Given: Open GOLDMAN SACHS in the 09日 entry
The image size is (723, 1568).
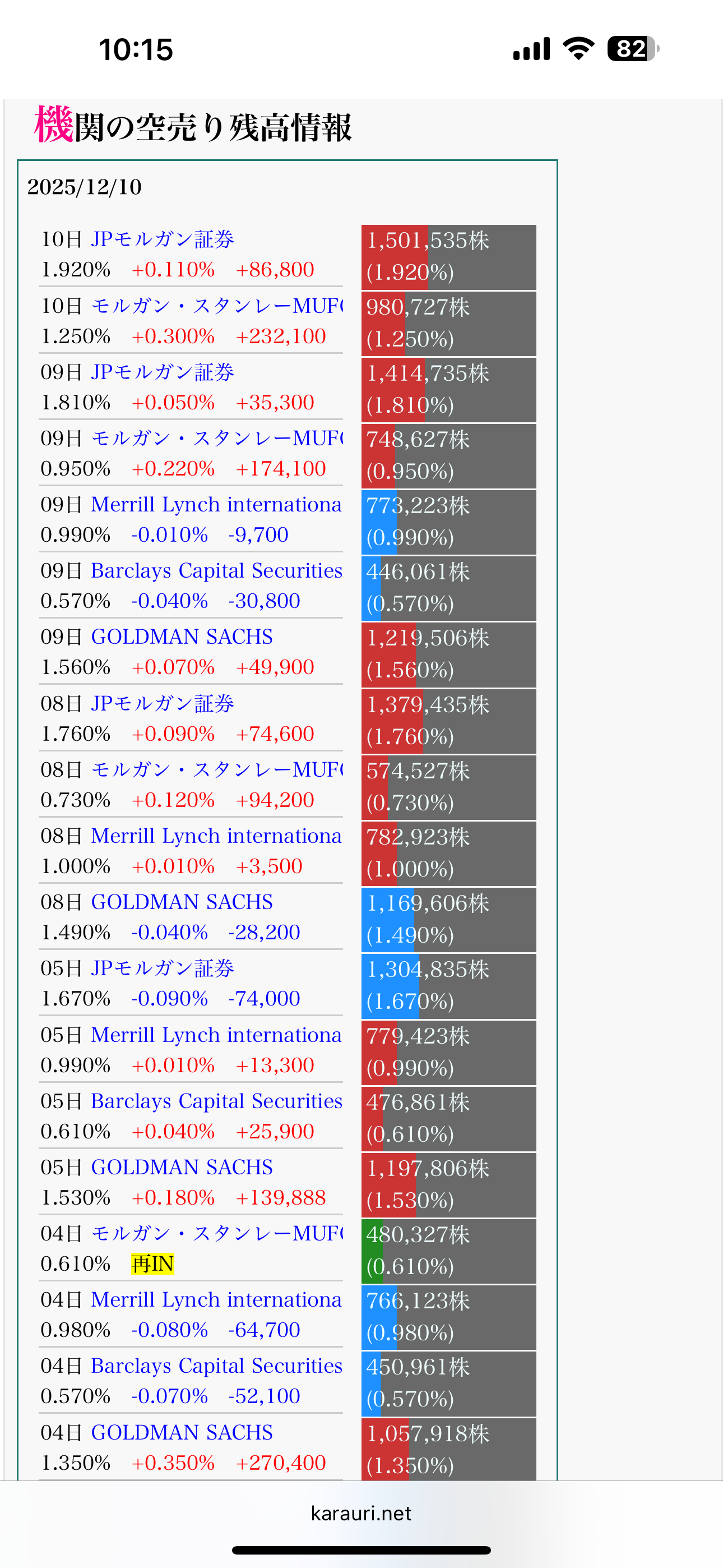Looking at the screenshot, I should [x=182, y=637].
